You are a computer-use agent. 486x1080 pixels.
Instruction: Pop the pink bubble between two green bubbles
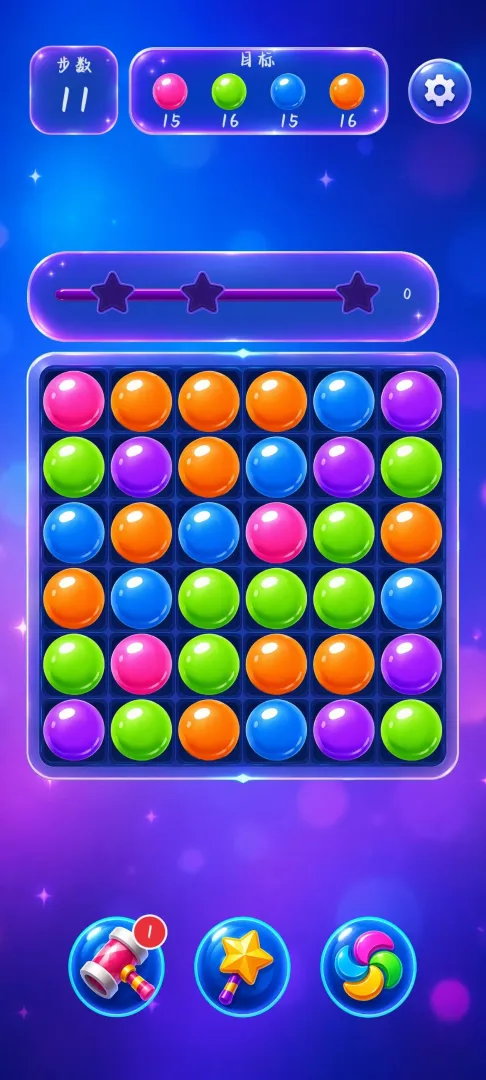[x=141, y=665]
